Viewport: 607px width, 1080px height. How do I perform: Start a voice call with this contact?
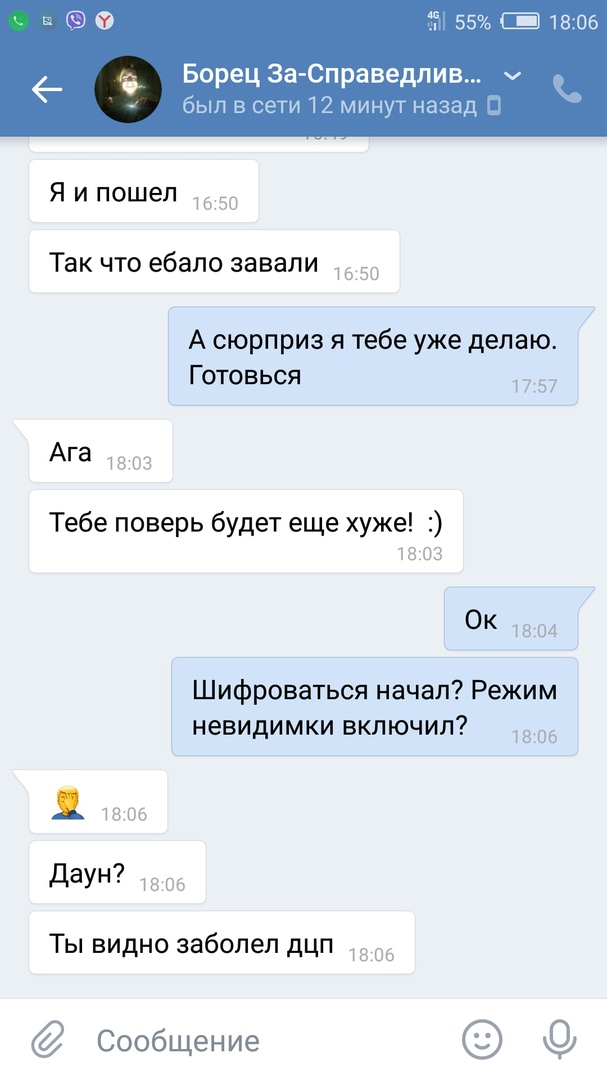[567, 90]
